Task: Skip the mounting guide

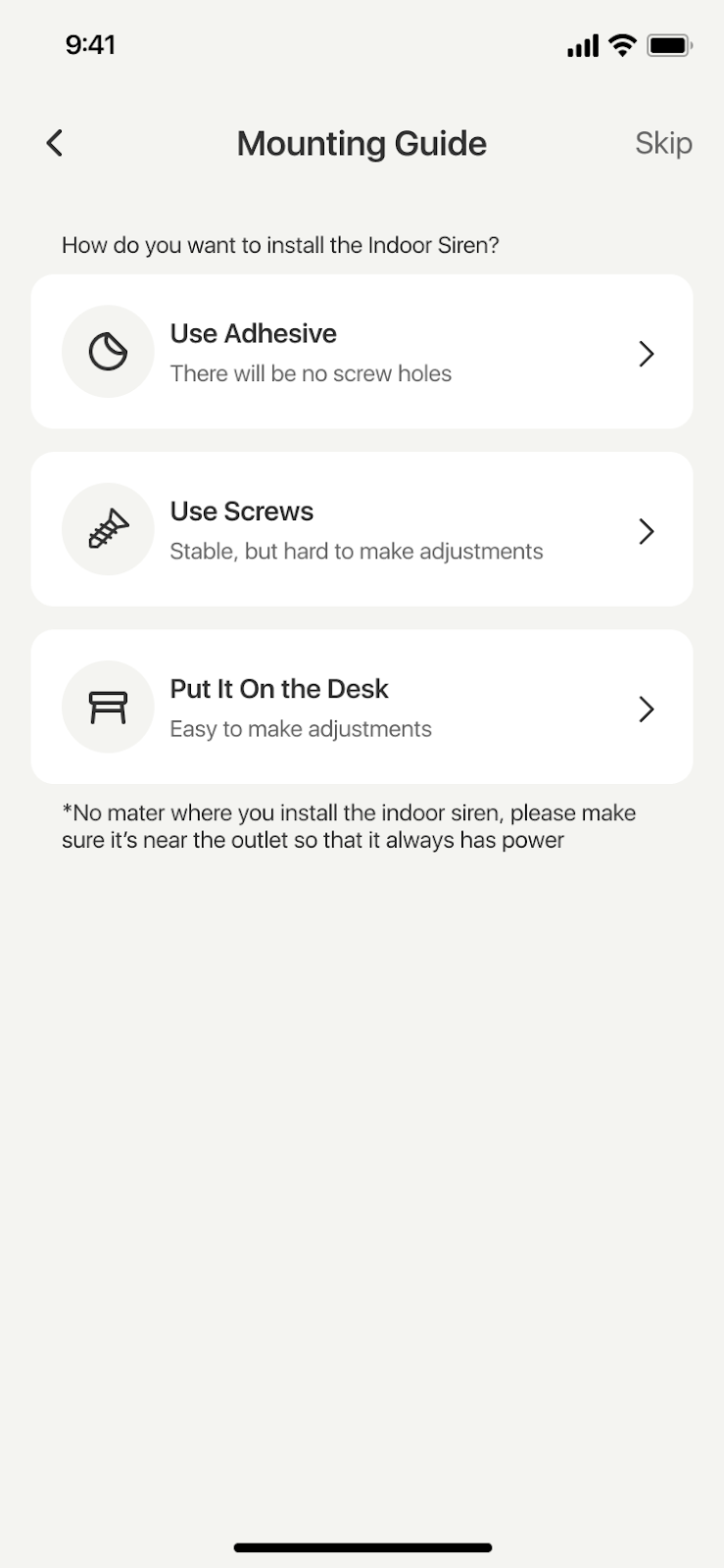Action: 662,143
